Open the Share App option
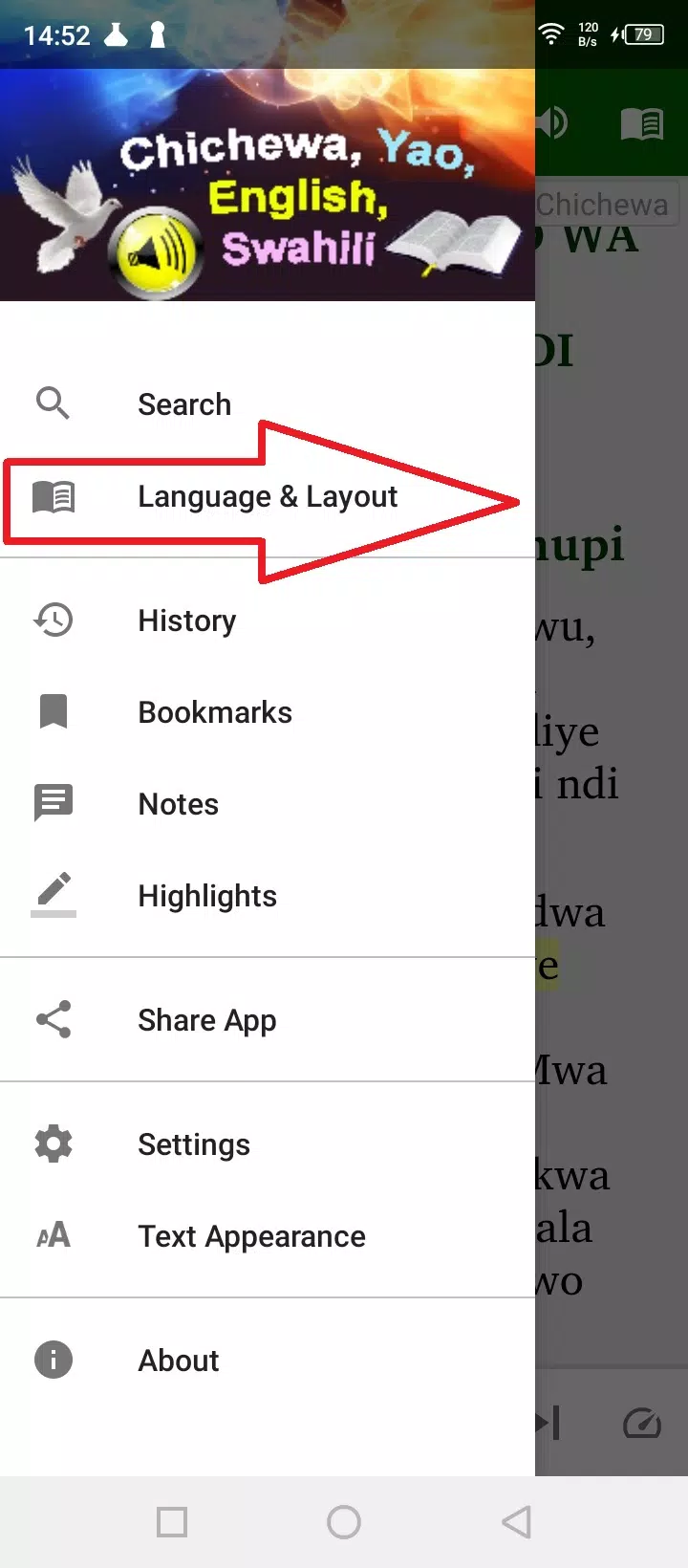This screenshot has width=688, height=1568. tap(206, 1019)
